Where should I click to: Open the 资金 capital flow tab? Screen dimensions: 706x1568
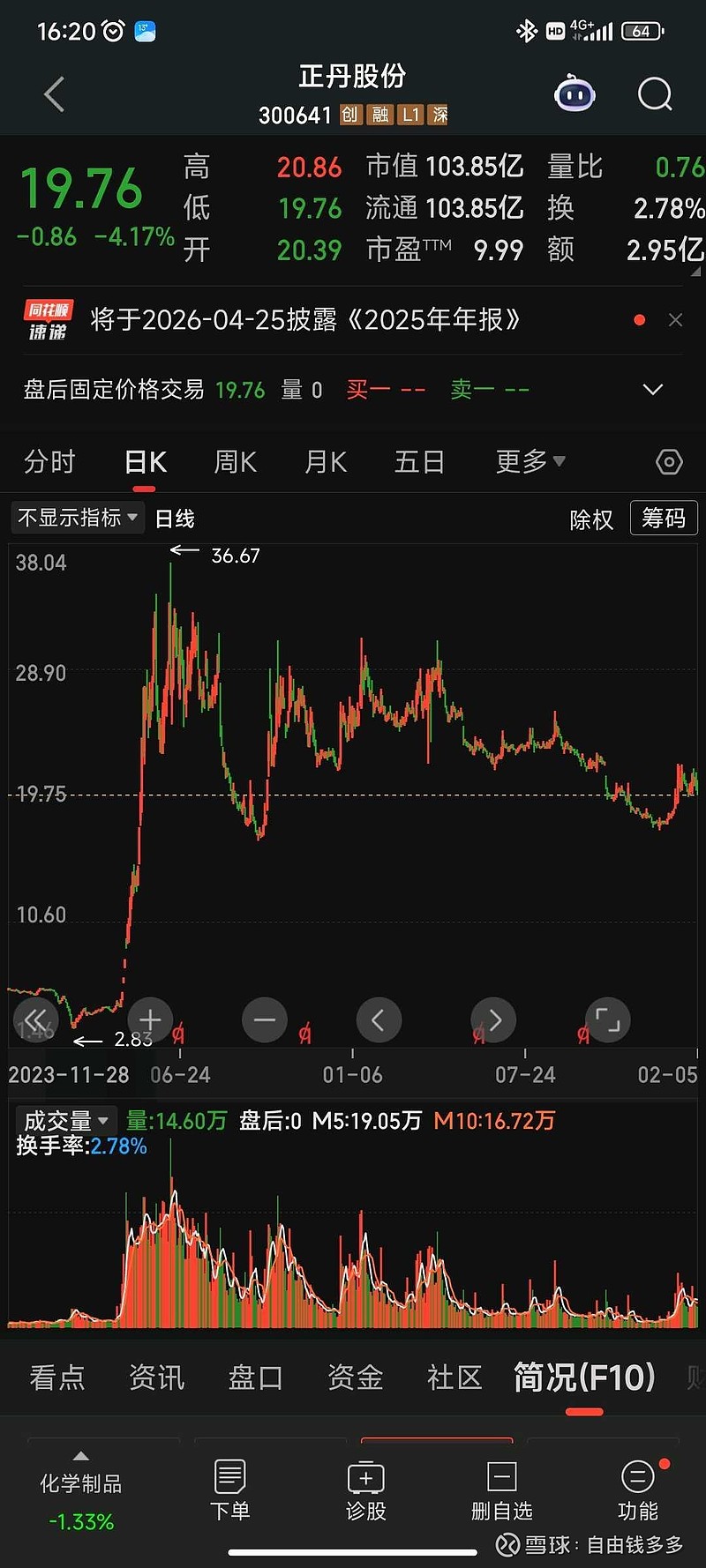coord(355,1378)
